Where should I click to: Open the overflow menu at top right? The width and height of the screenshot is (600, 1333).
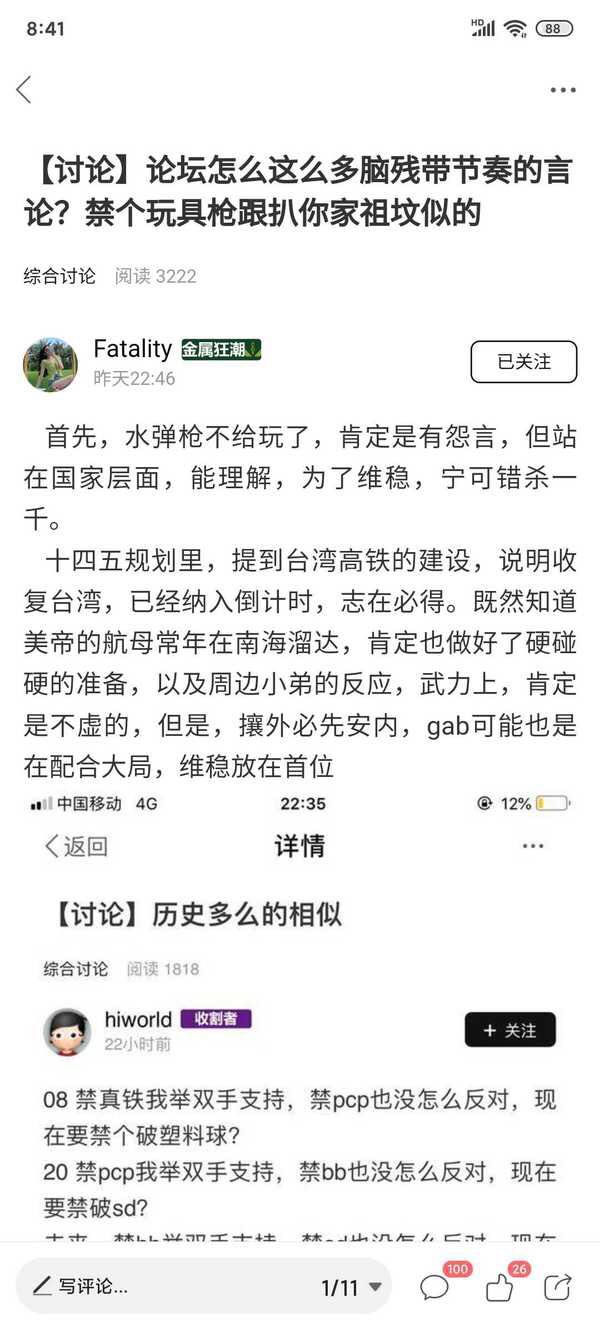coord(563,90)
